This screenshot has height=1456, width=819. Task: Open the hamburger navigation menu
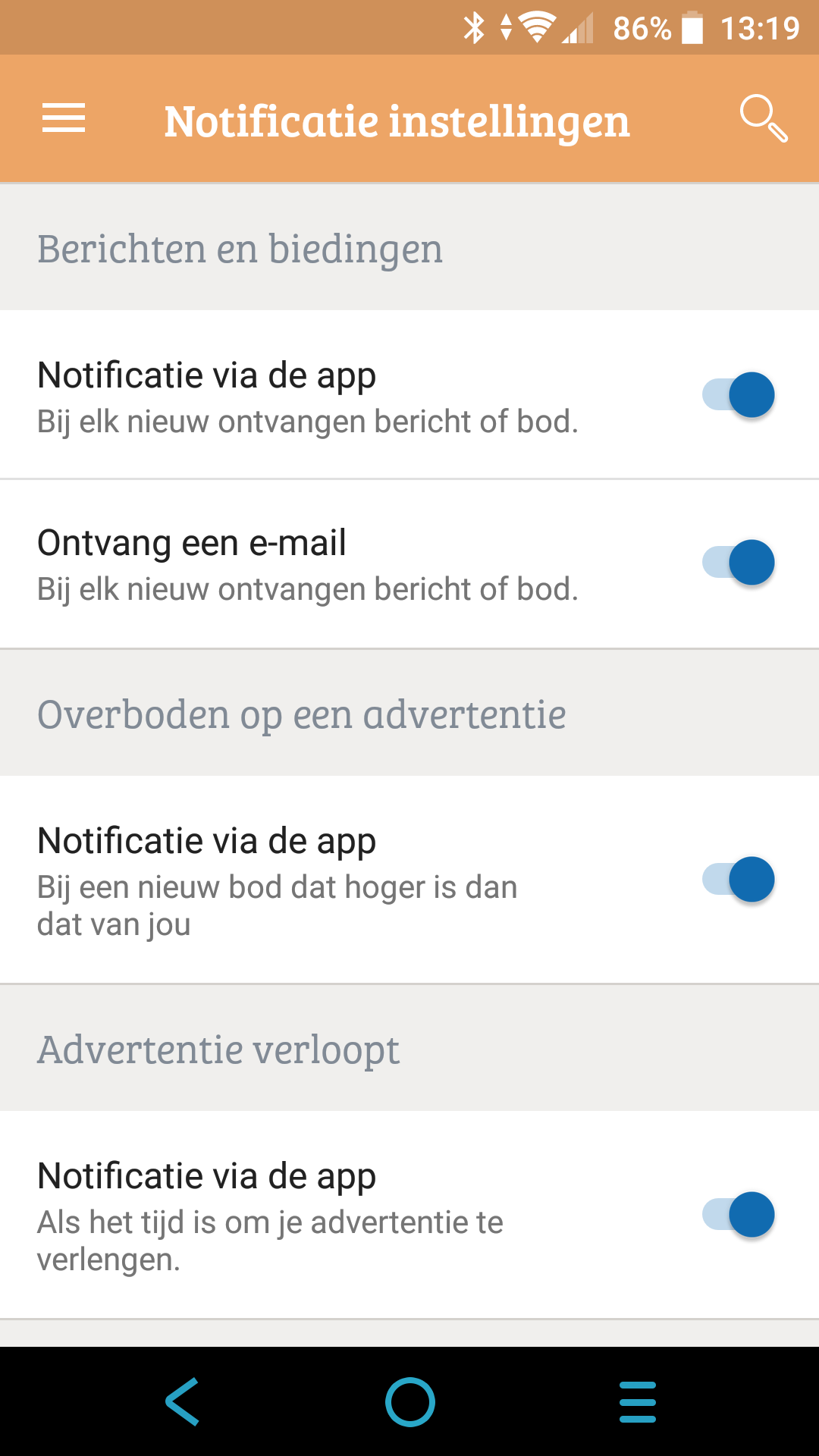point(64,118)
